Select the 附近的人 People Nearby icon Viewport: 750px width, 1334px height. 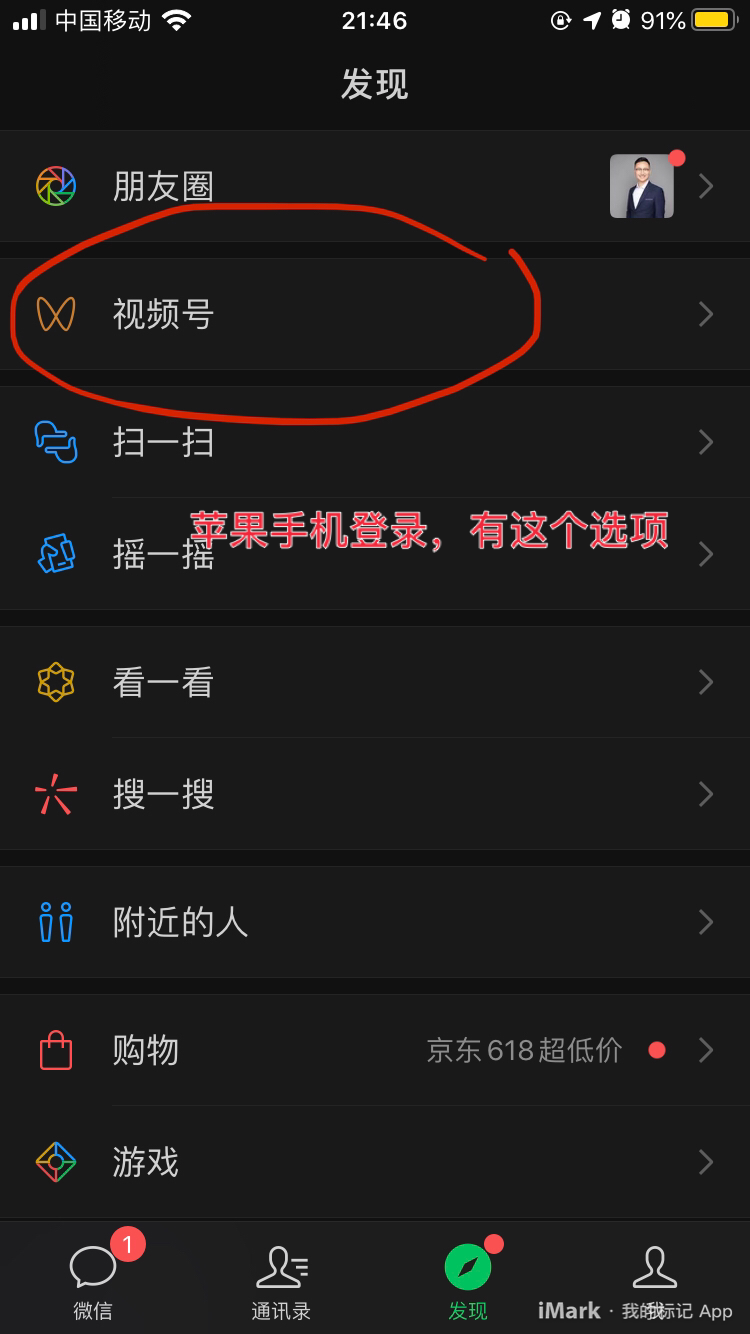56,922
